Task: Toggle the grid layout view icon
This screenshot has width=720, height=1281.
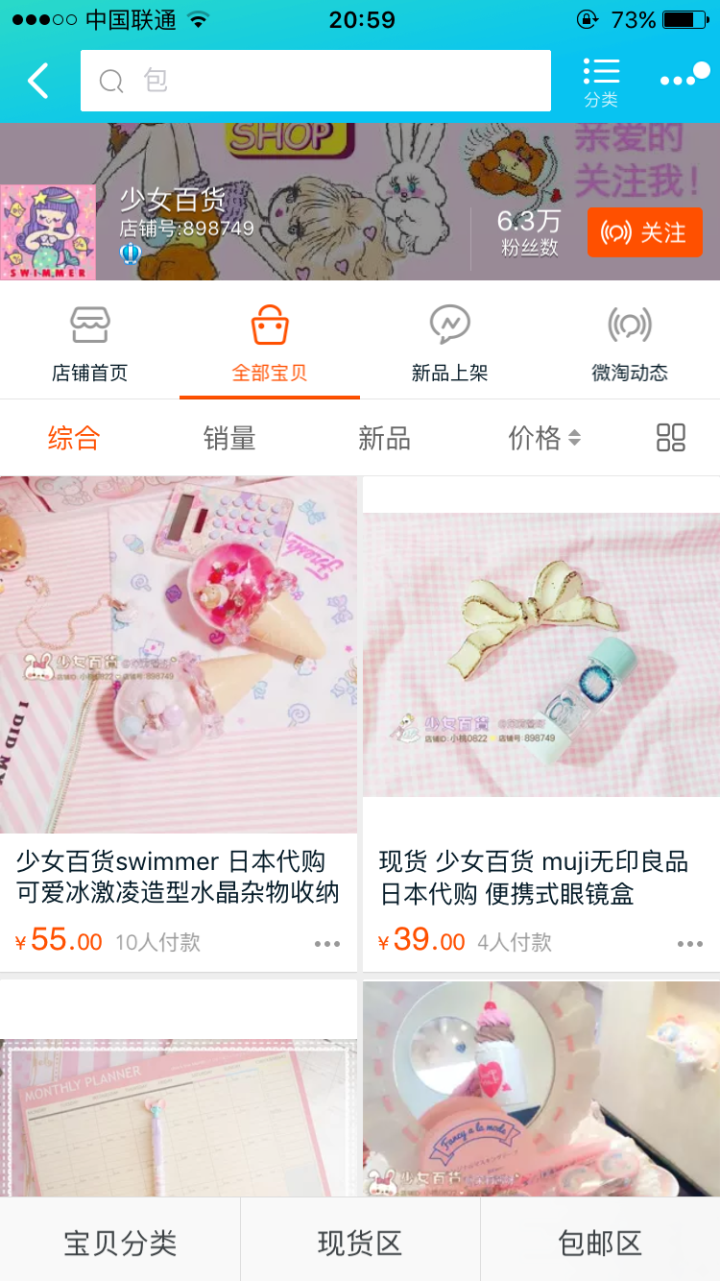Action: (671, 438)
